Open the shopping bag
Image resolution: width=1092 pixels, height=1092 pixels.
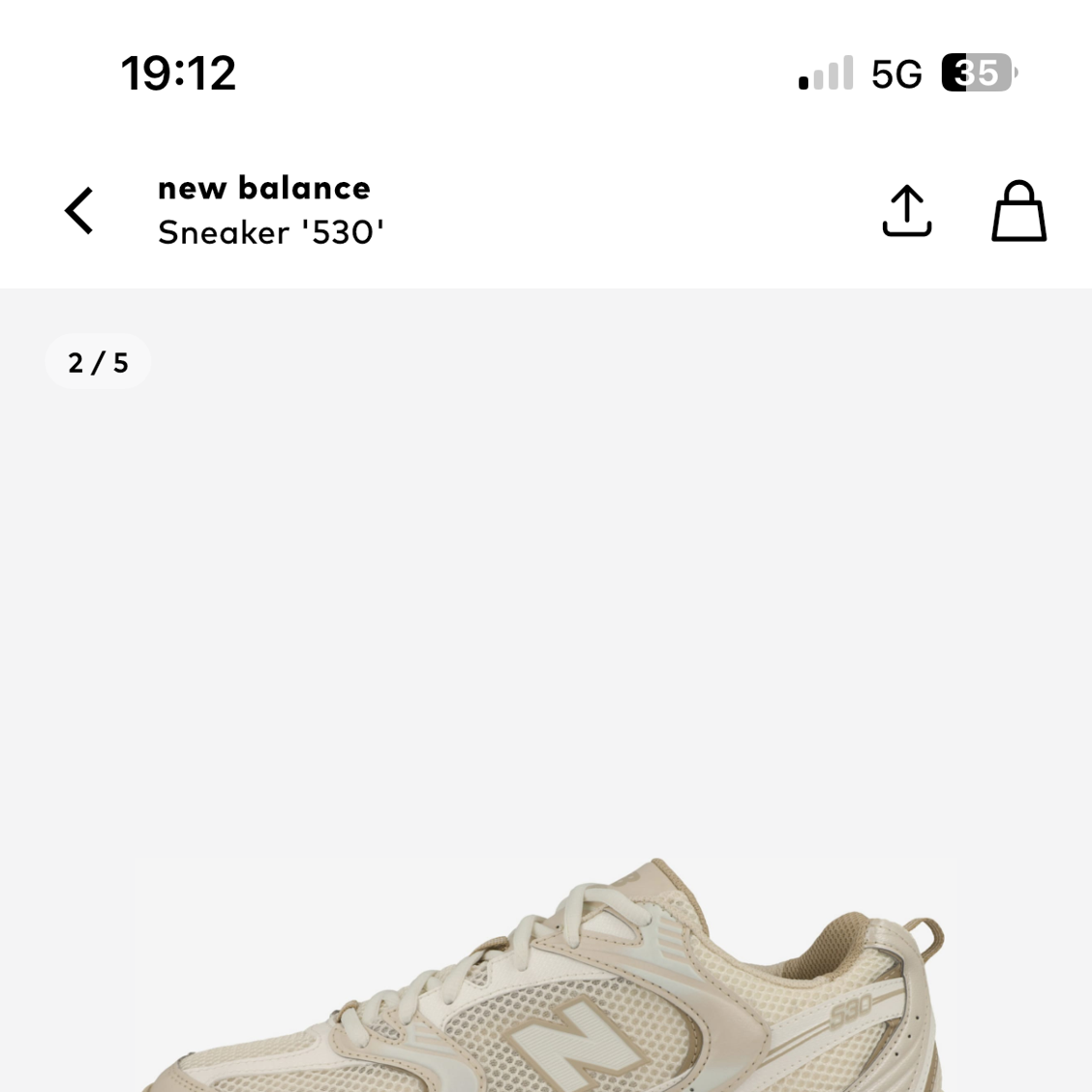coord(1018,211)
